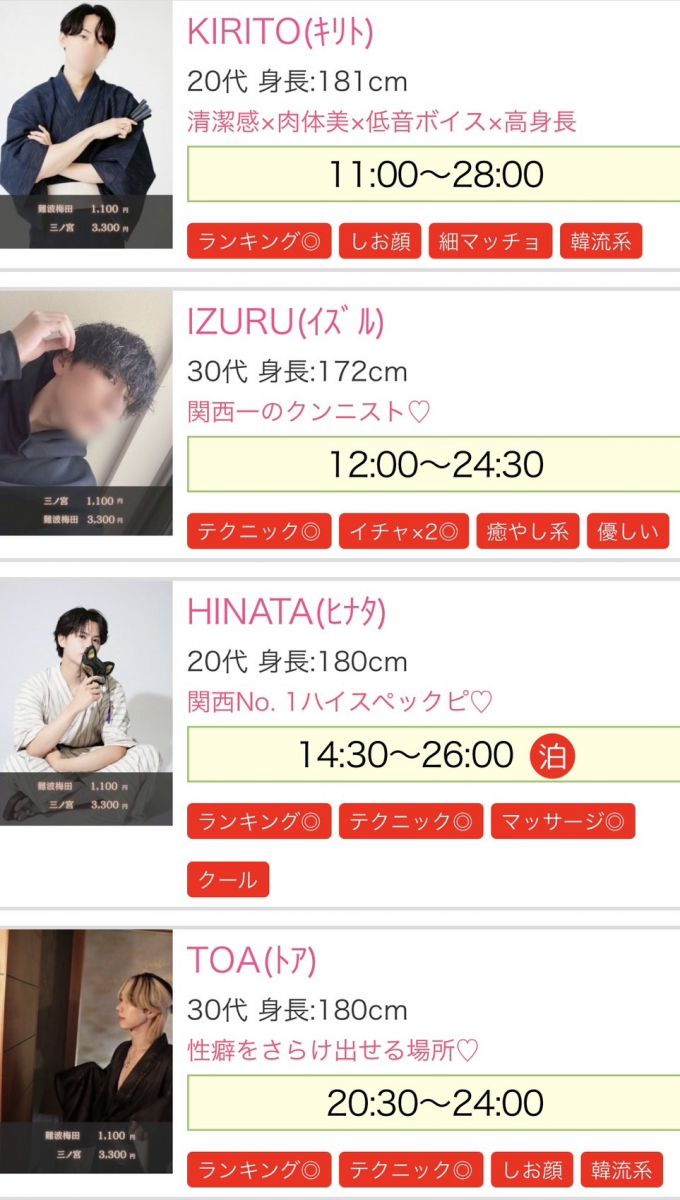Screen dimensions: 680x1200
Task: Open the HINATA profile name link
Action: point(286,612)
